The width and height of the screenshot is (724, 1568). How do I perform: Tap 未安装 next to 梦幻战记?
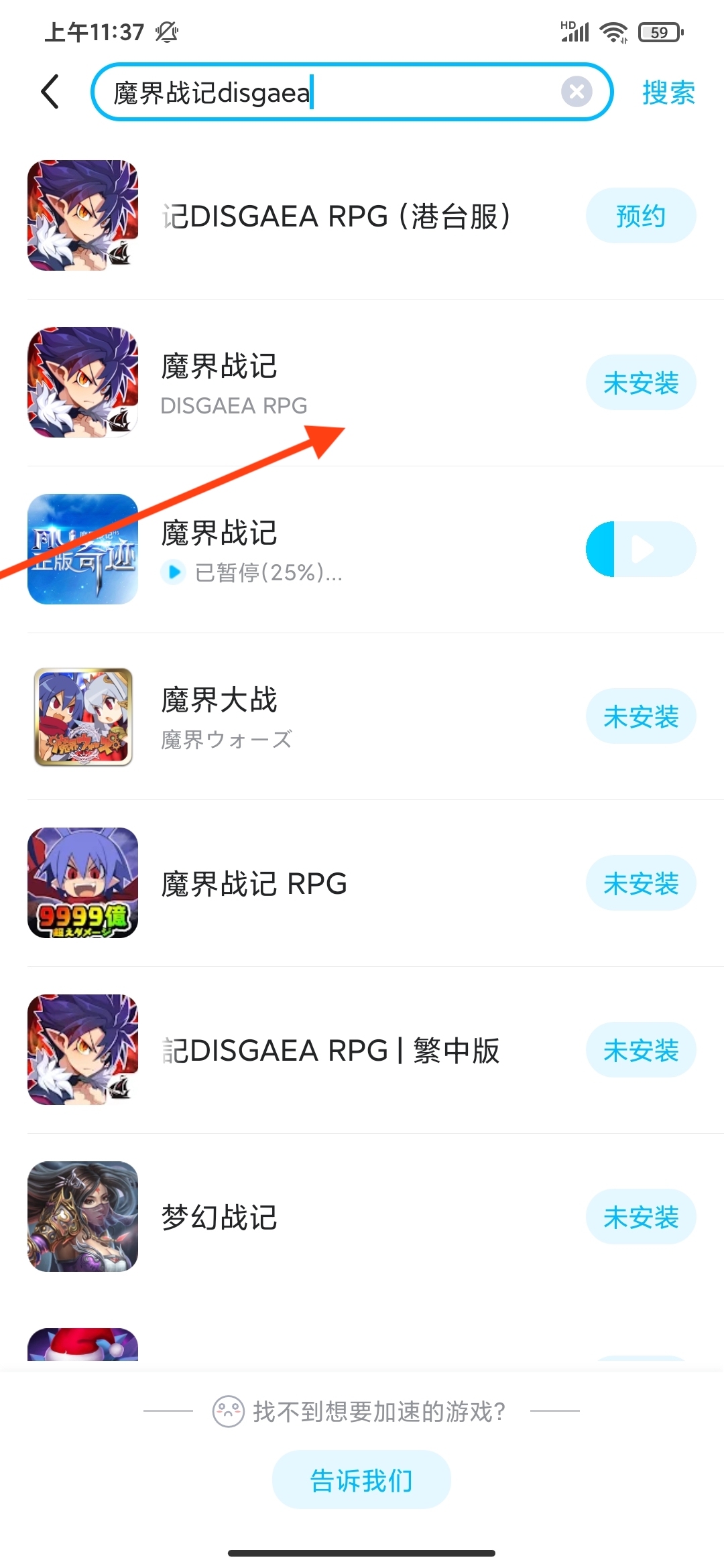click(x=640, y=1217)
